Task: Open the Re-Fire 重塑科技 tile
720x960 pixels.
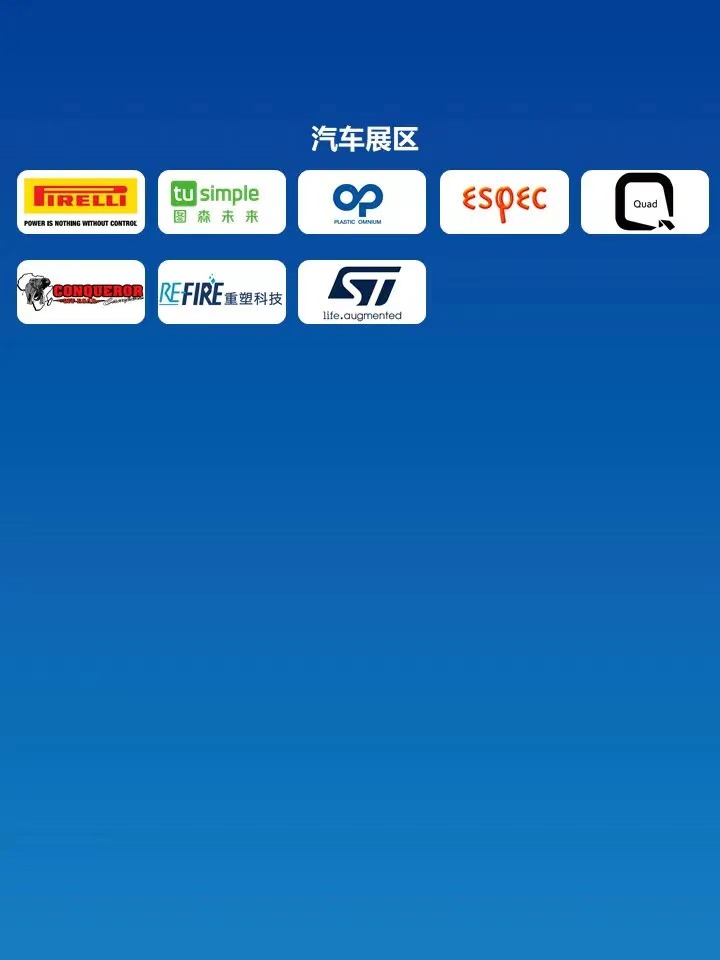Action: [x=222, y=292]
